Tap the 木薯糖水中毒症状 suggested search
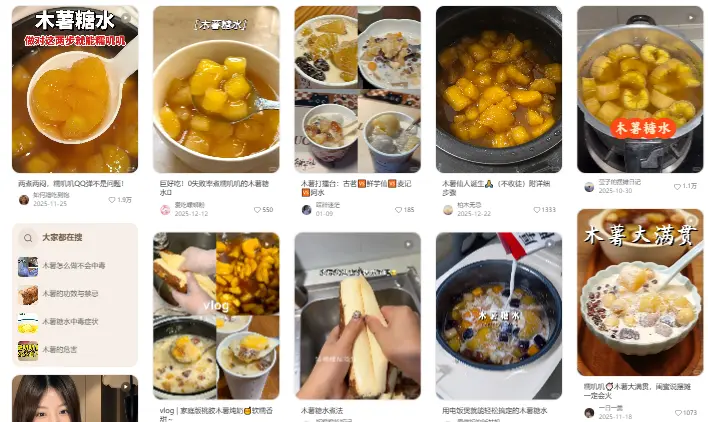The height and width of the screenshot is (422, 708). [x=76, y=323]
